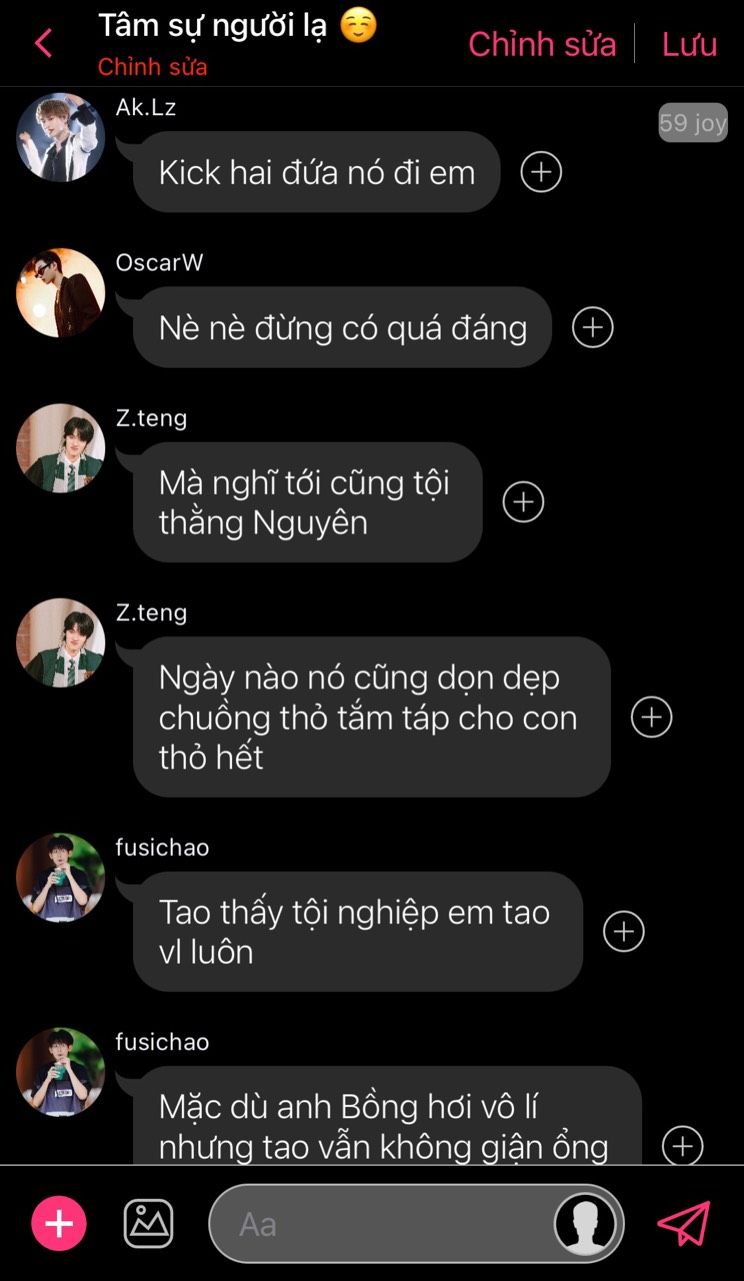Tap the pink plus button at bottom left

[x=59, y=1223]
